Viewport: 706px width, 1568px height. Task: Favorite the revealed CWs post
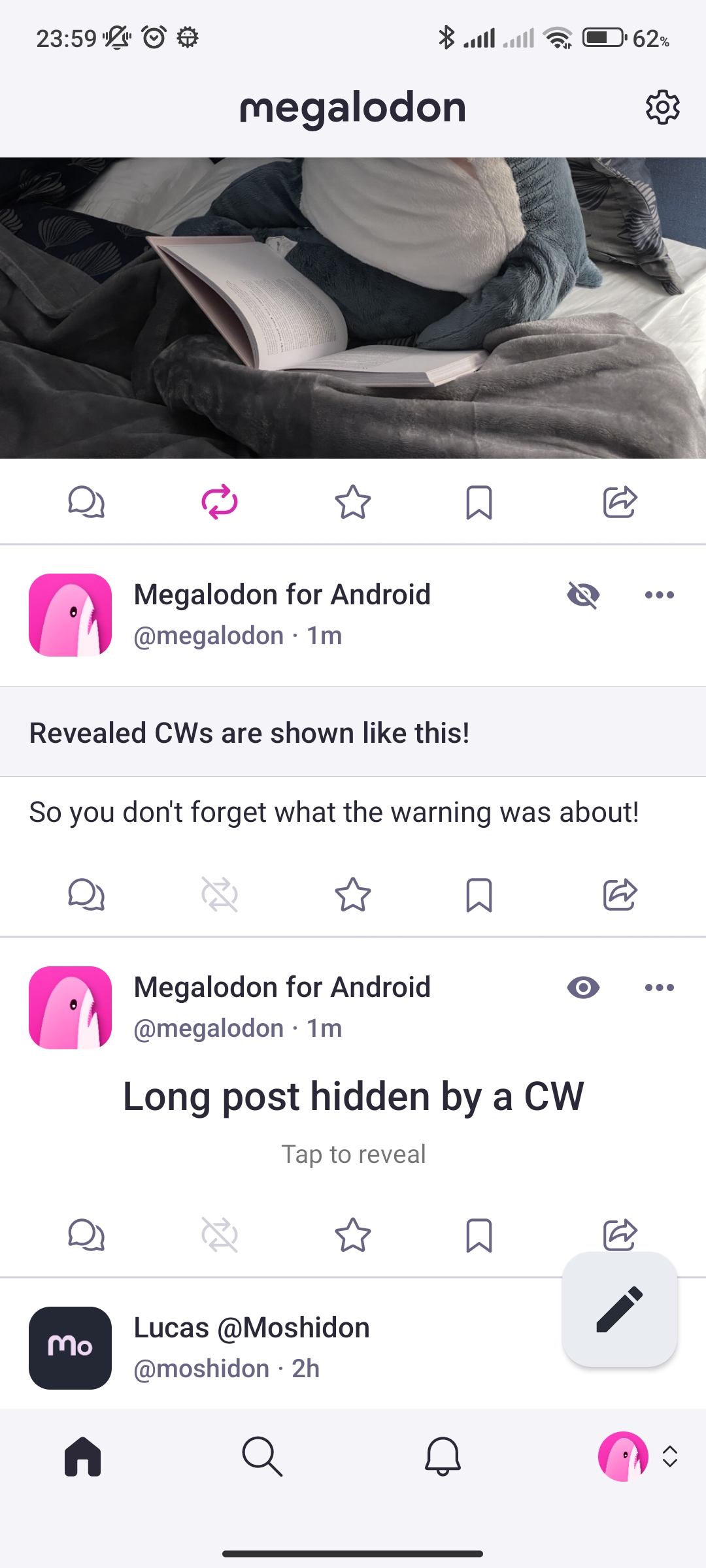(353, 894)
